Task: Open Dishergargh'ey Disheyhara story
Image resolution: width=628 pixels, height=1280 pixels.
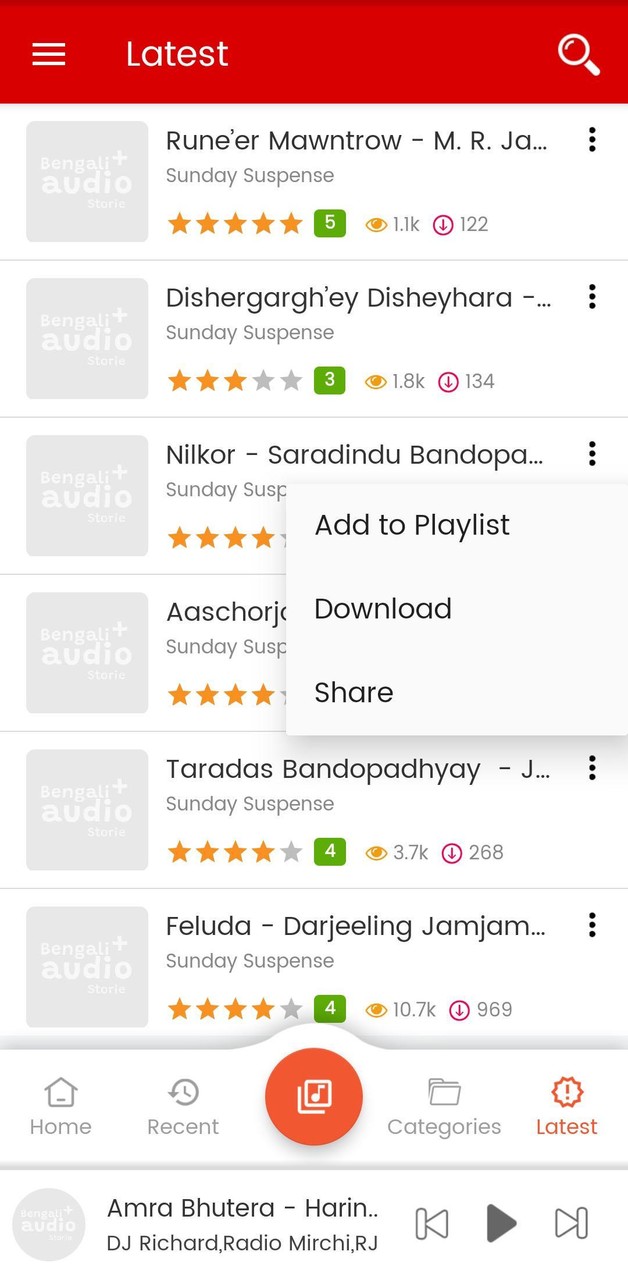Action: tap(358, 298)
